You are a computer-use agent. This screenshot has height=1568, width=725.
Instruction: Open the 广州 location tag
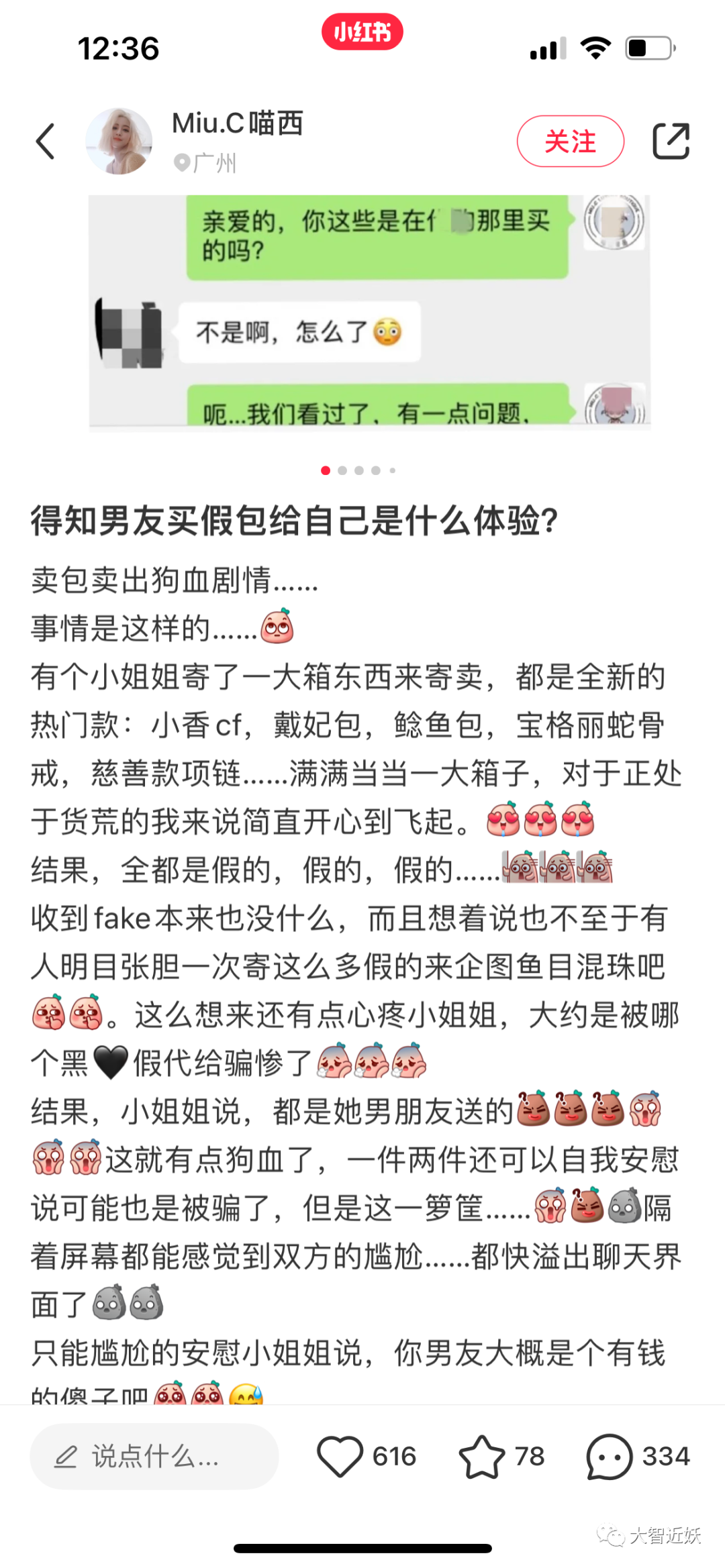[205, 163]
